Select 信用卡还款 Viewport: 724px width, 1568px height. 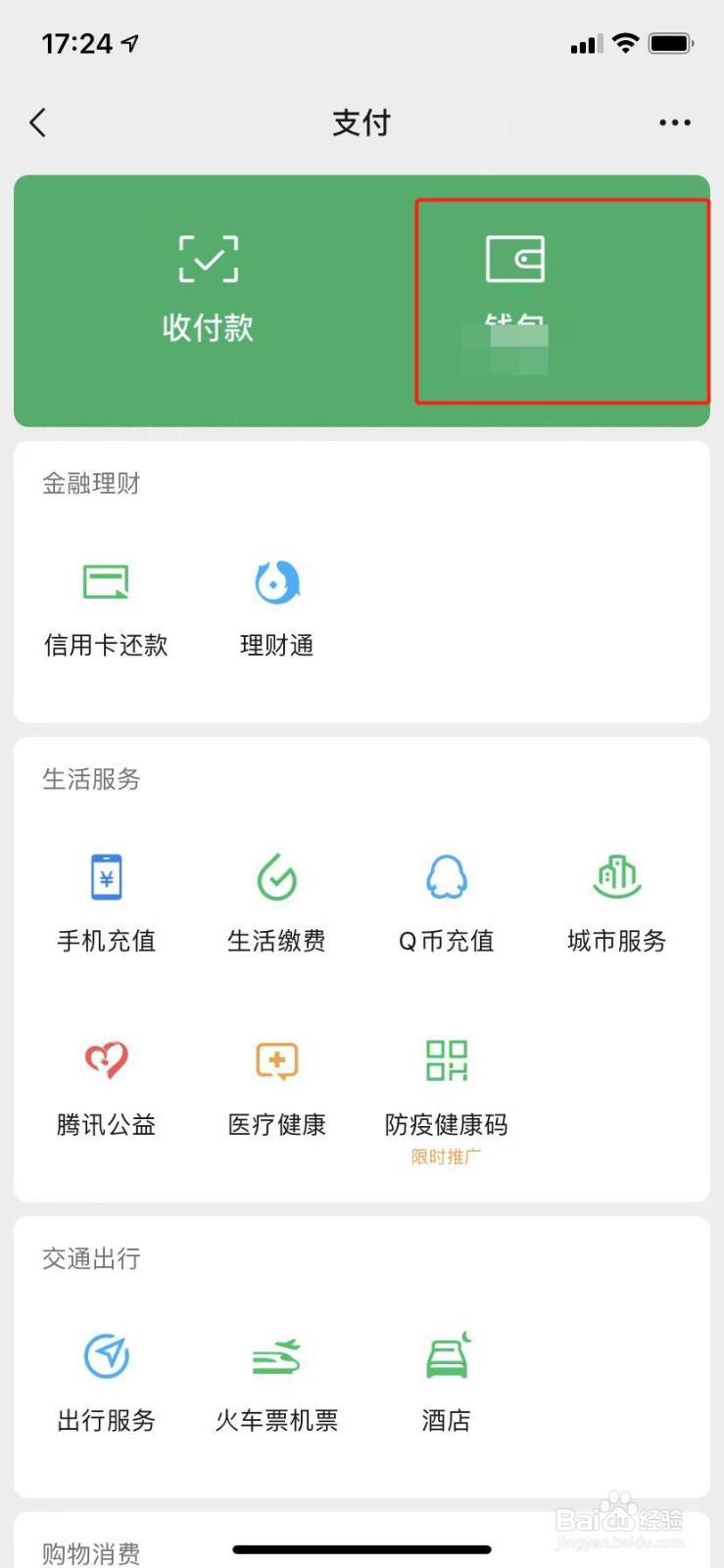tap(106, 610)
